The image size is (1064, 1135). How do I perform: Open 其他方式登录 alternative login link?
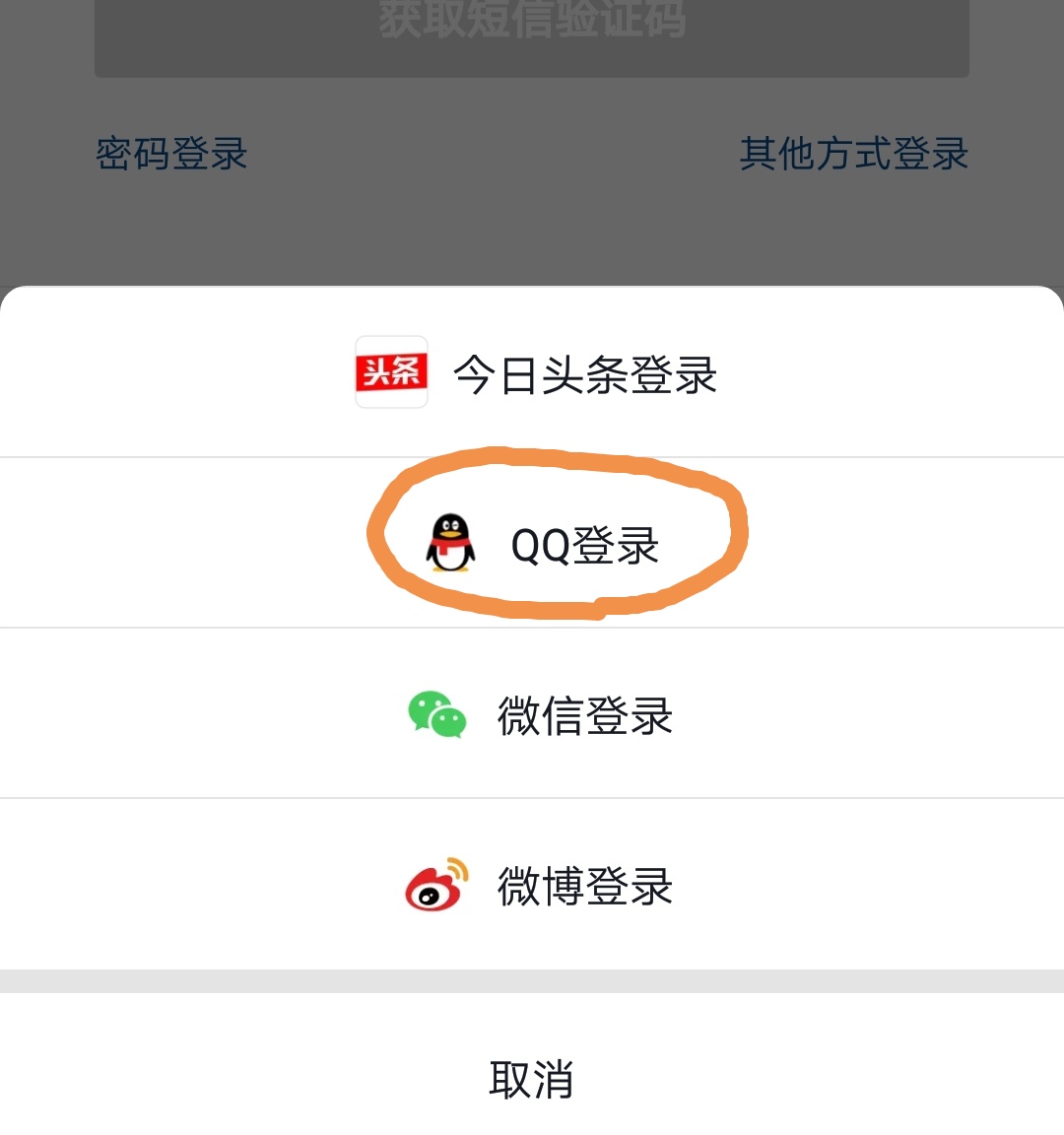pyautogui.click(x=855, y=155)
